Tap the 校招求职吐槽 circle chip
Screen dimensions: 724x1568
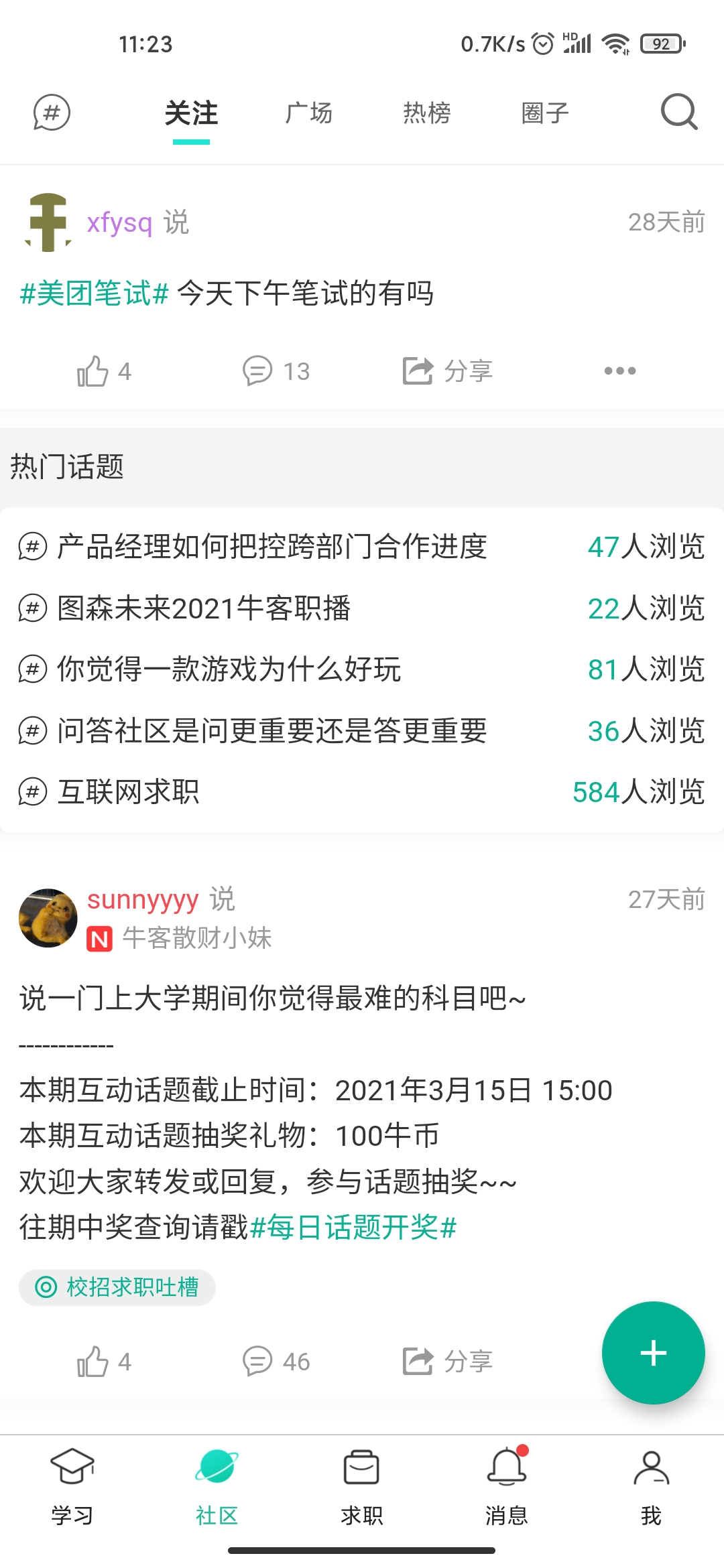tap(117, 1287)
